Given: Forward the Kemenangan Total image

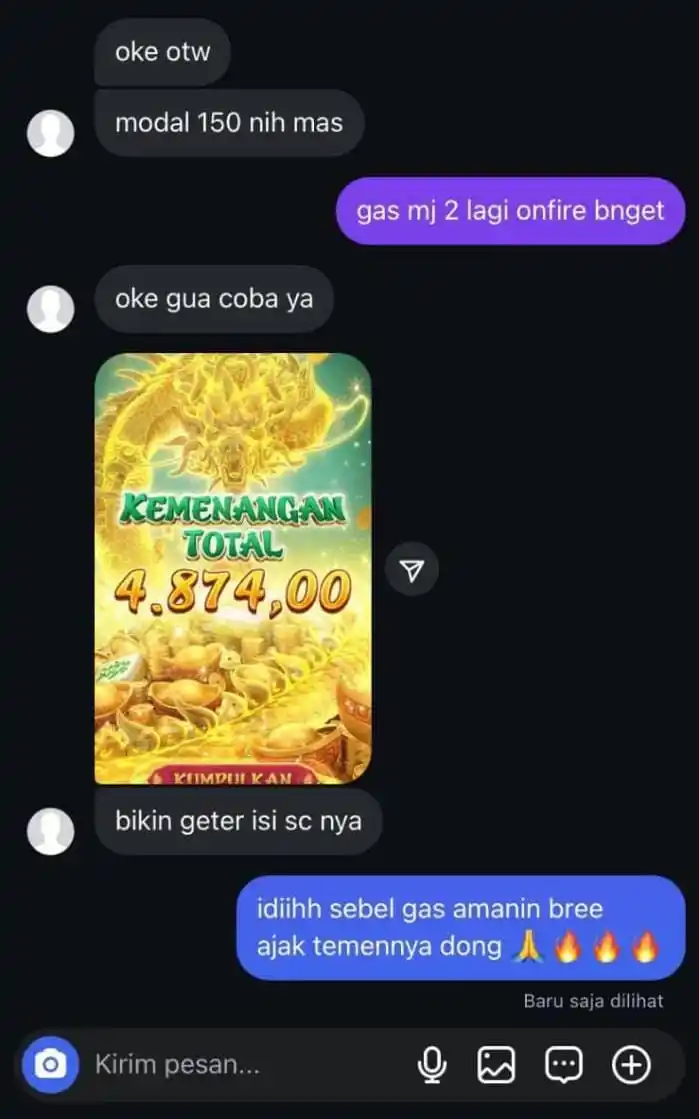Looking at the screenshot, I should pyautogui.click(x=412, y=570).
